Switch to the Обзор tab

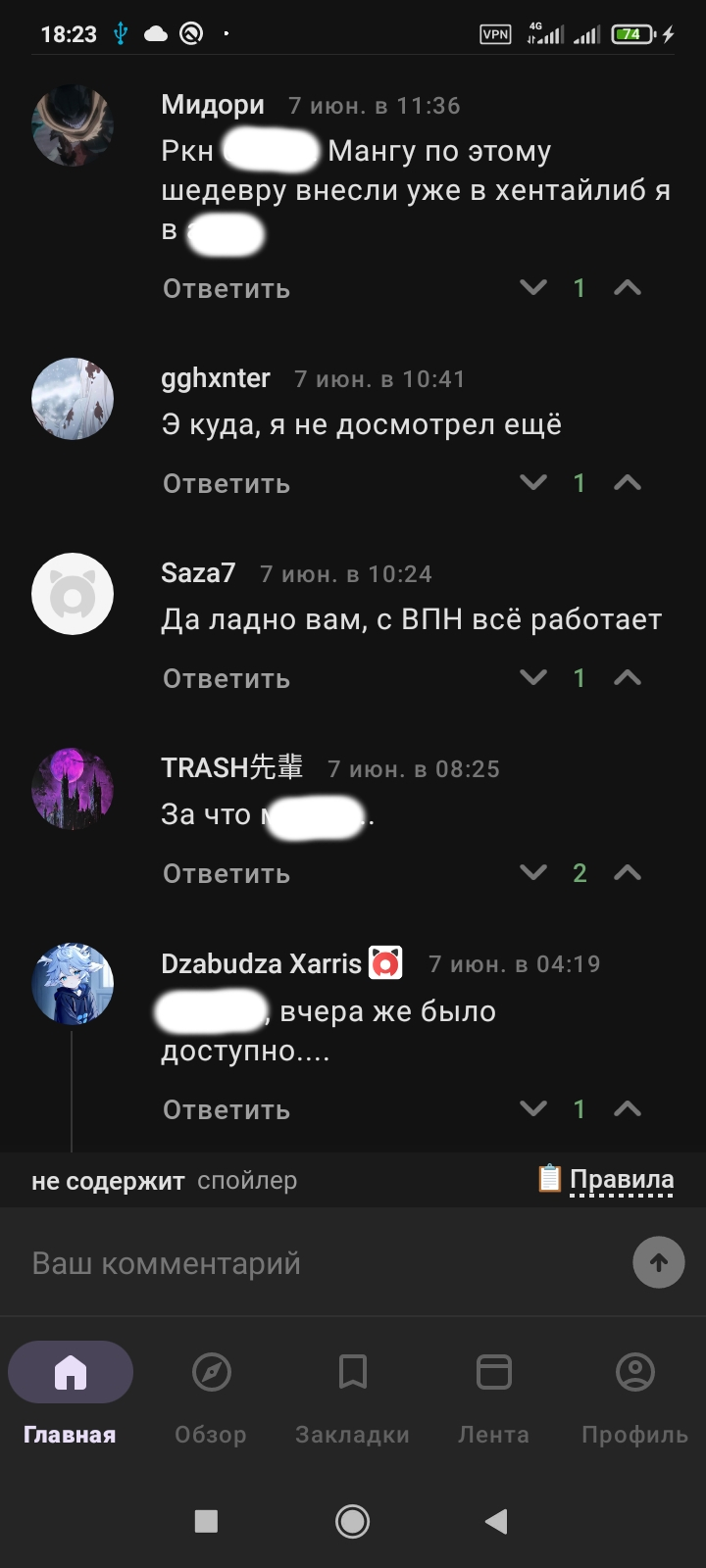click(x=211, y=1394)
